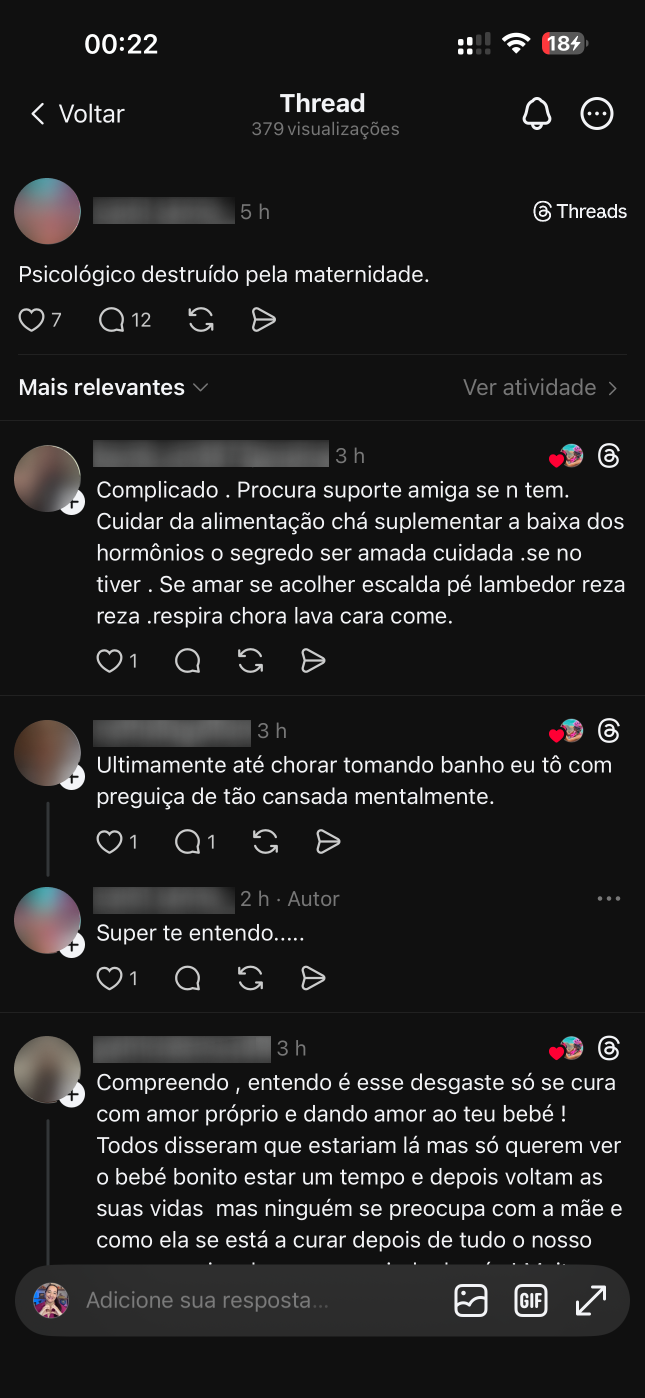Screen dimensions: 645x1398
Task: Like the reply starting with Complicado
Action: click(109, 661)
